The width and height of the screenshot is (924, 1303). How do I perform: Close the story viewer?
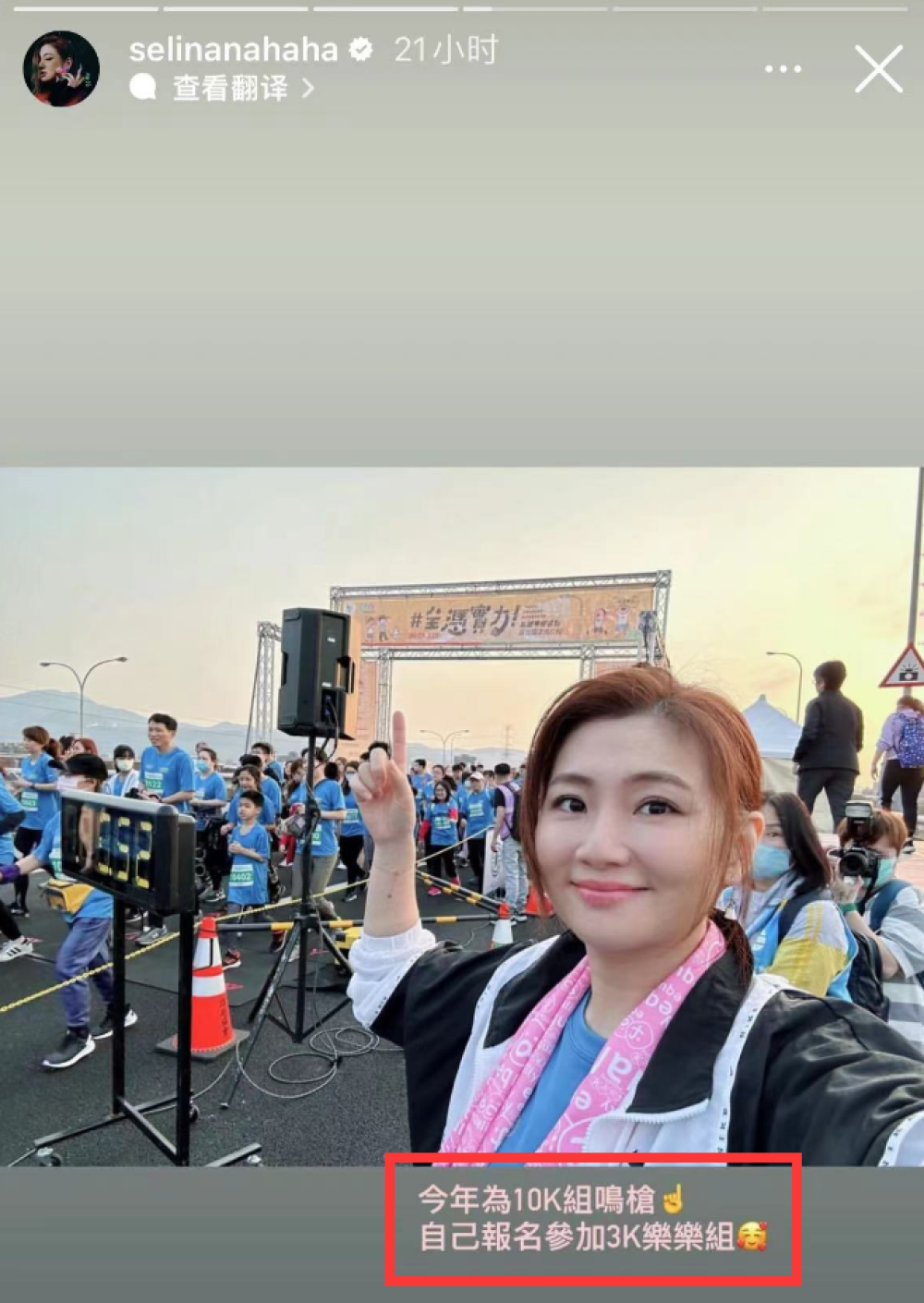[878, 70]
